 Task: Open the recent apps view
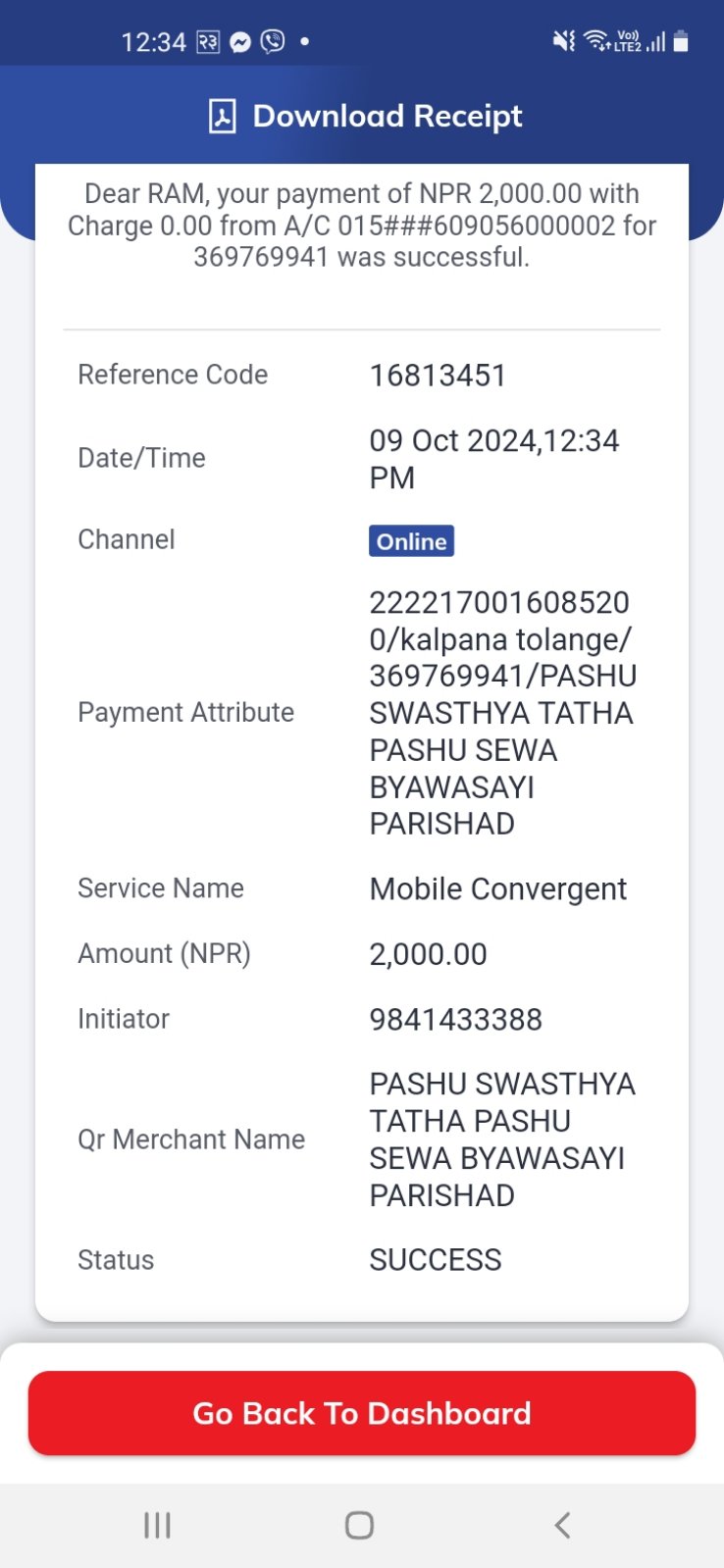click(x=157, y=1525)
